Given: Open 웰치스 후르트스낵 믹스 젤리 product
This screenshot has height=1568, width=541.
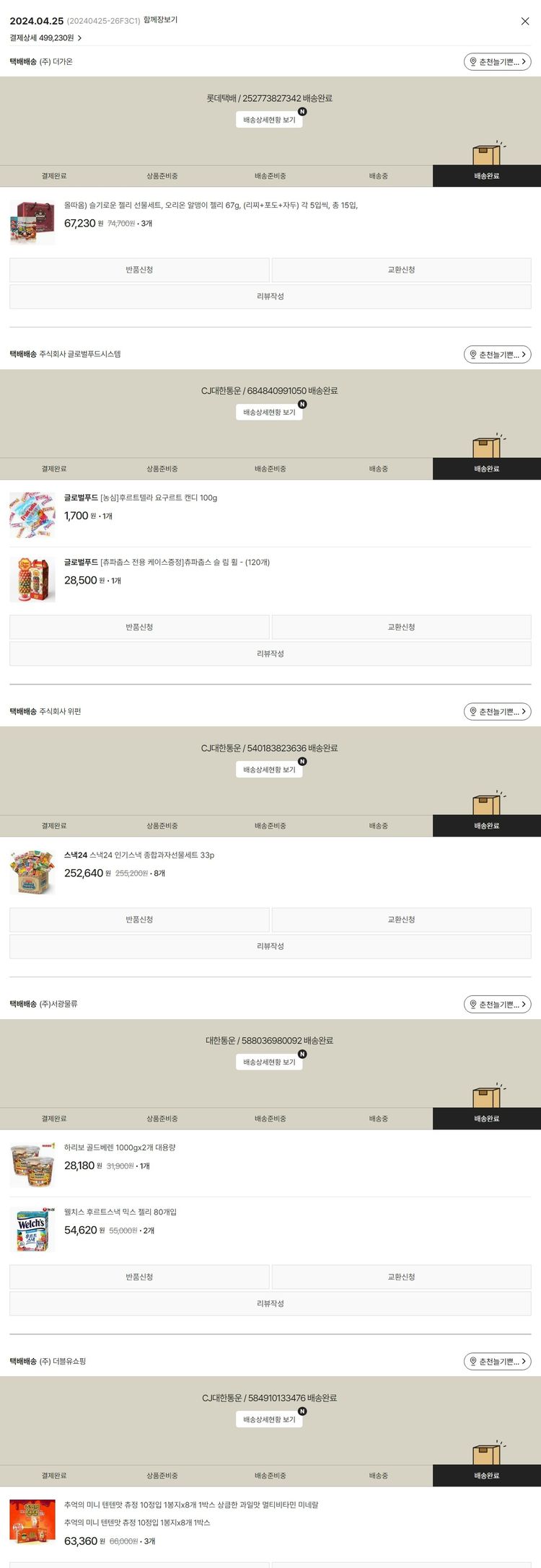Looking at the screenshot, I should pos(120,1212).
